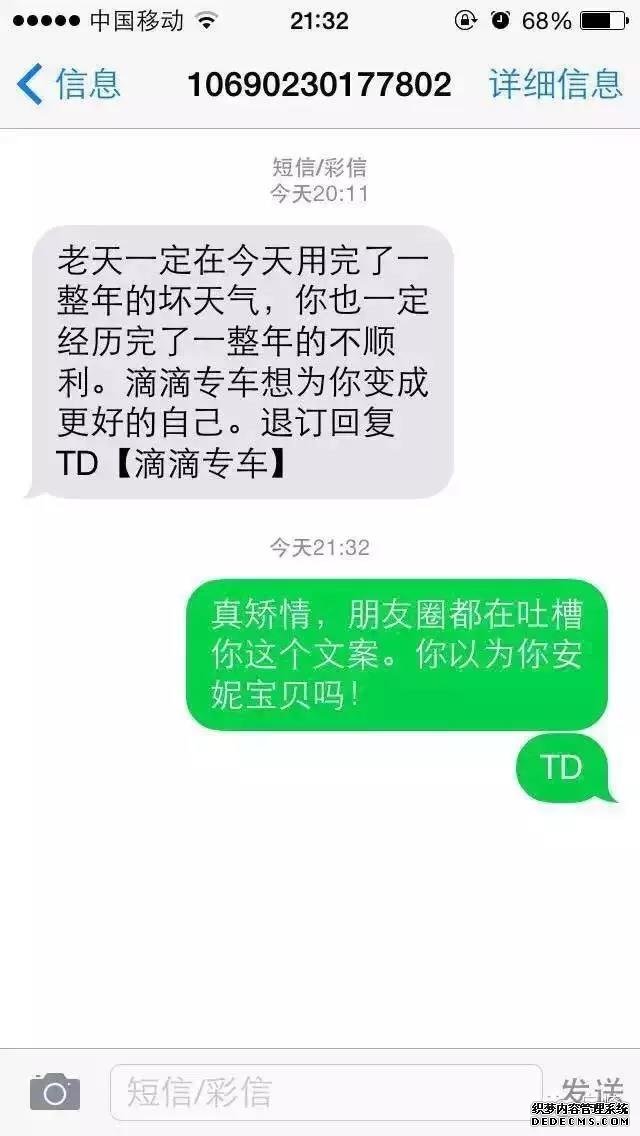This screenshot has width=640, height=1136.
Task: Go back to the 信息 list
Action: click(x=68, y=84)
